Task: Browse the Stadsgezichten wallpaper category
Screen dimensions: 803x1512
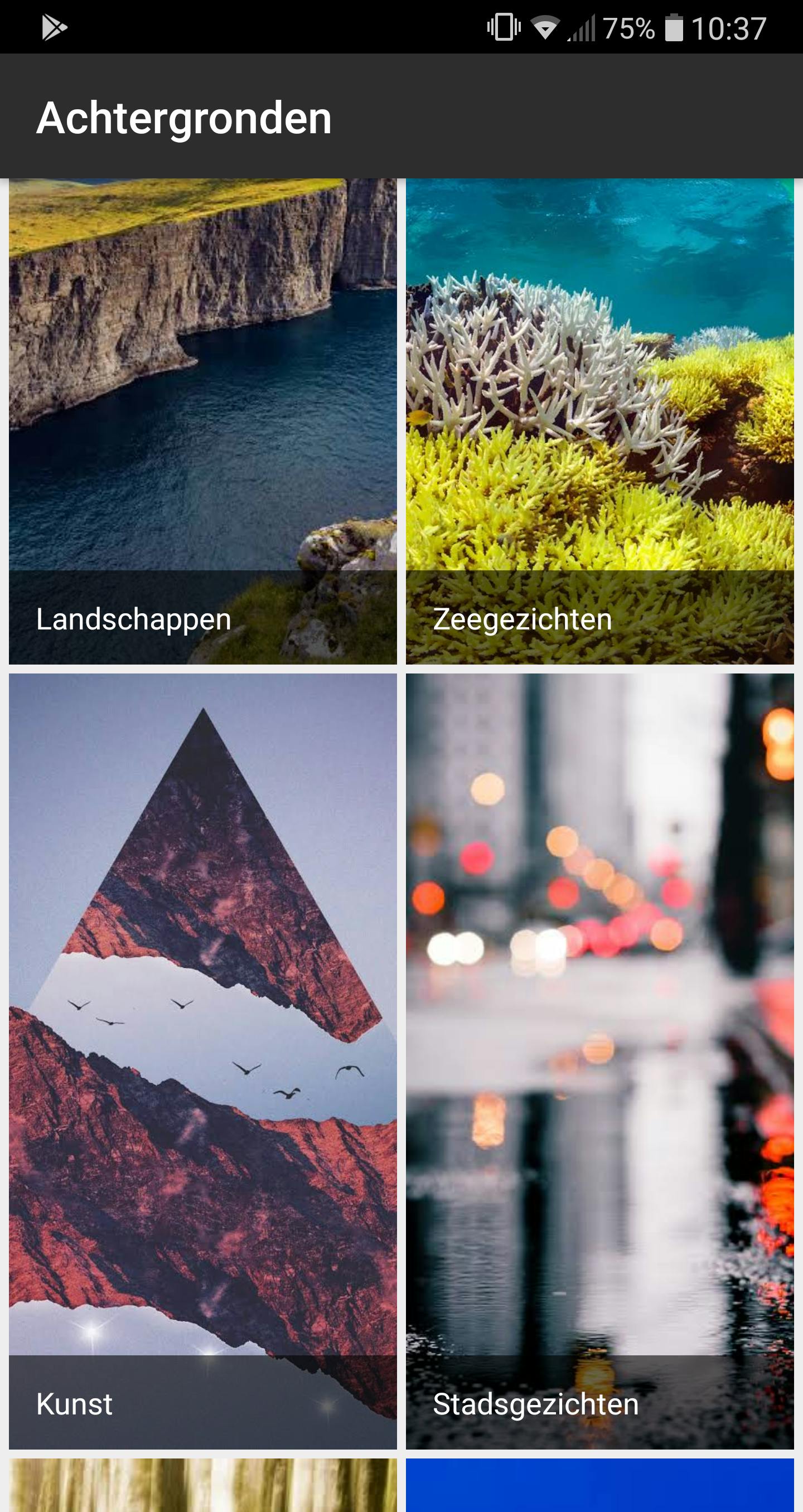Action: [599, 1061]
